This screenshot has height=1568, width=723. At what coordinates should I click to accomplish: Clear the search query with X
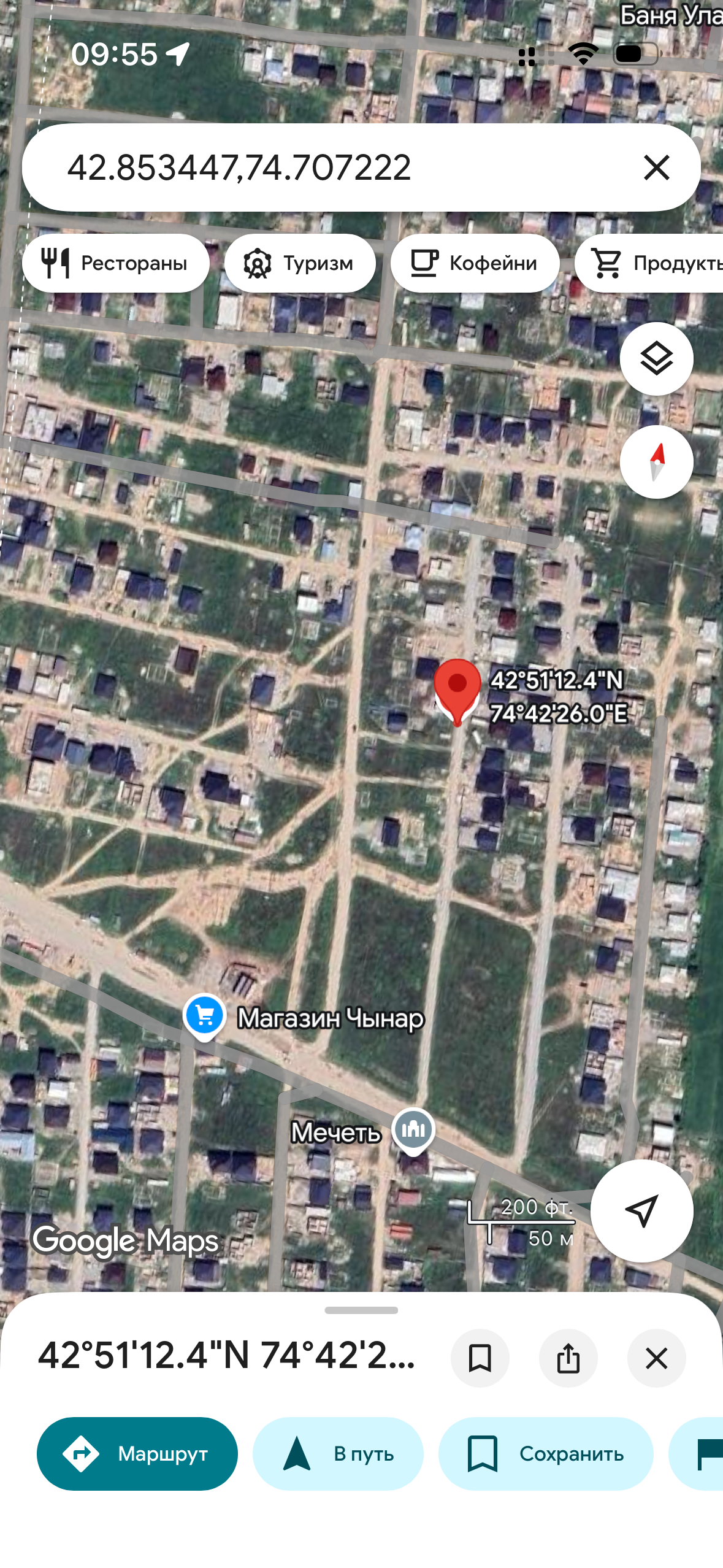click(656, 167)
